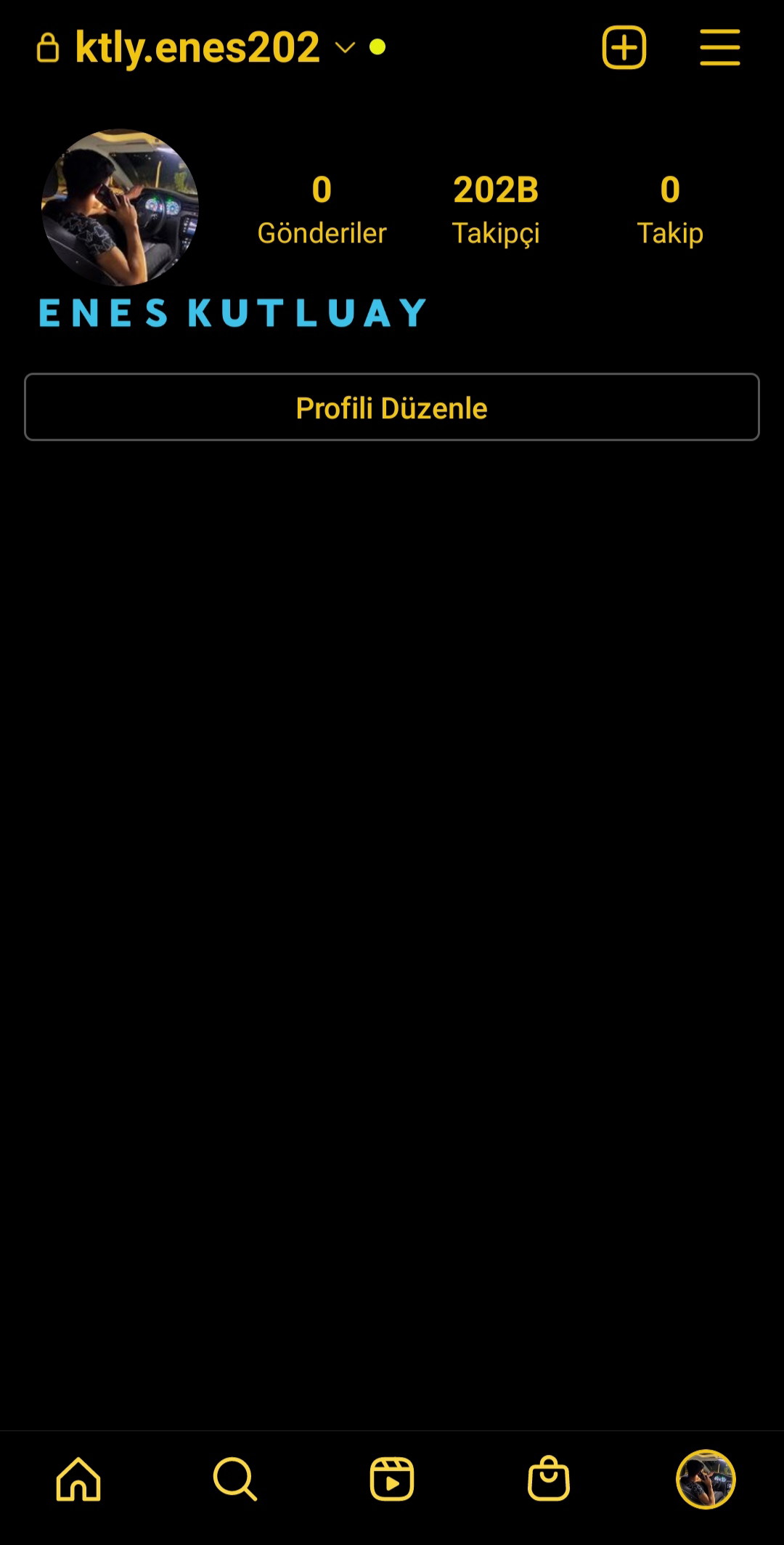Open the Takip following list
Viewport: 784px width, 1545px height.
pyautogui.click(x=670, y=211)
